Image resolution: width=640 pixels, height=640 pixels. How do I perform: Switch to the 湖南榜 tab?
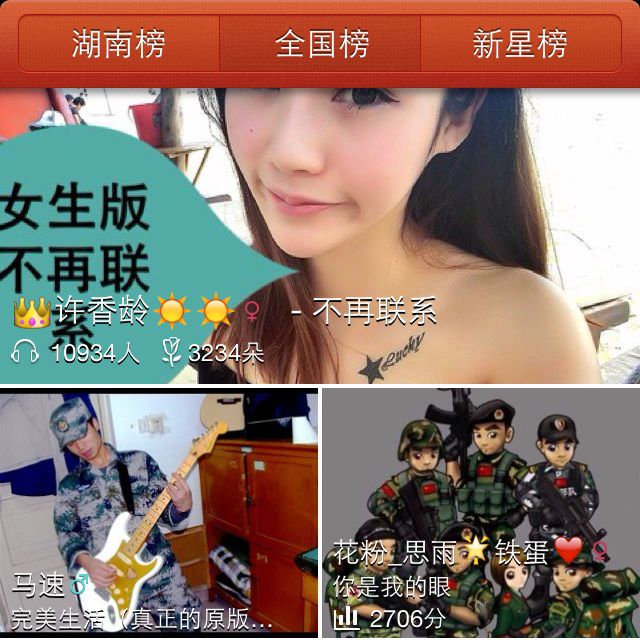tap(118, 44)
